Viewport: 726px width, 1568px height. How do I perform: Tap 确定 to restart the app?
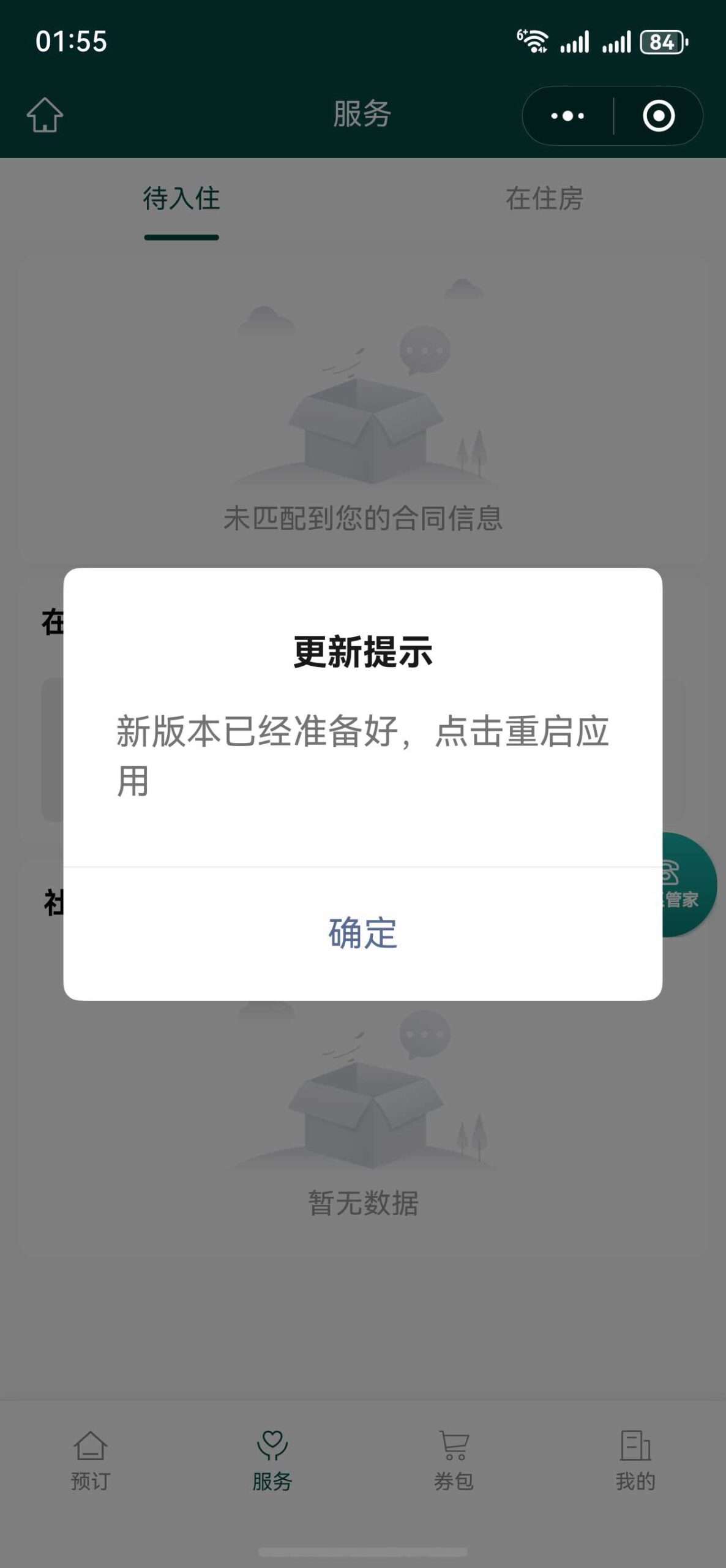click(x=362, y=933)
